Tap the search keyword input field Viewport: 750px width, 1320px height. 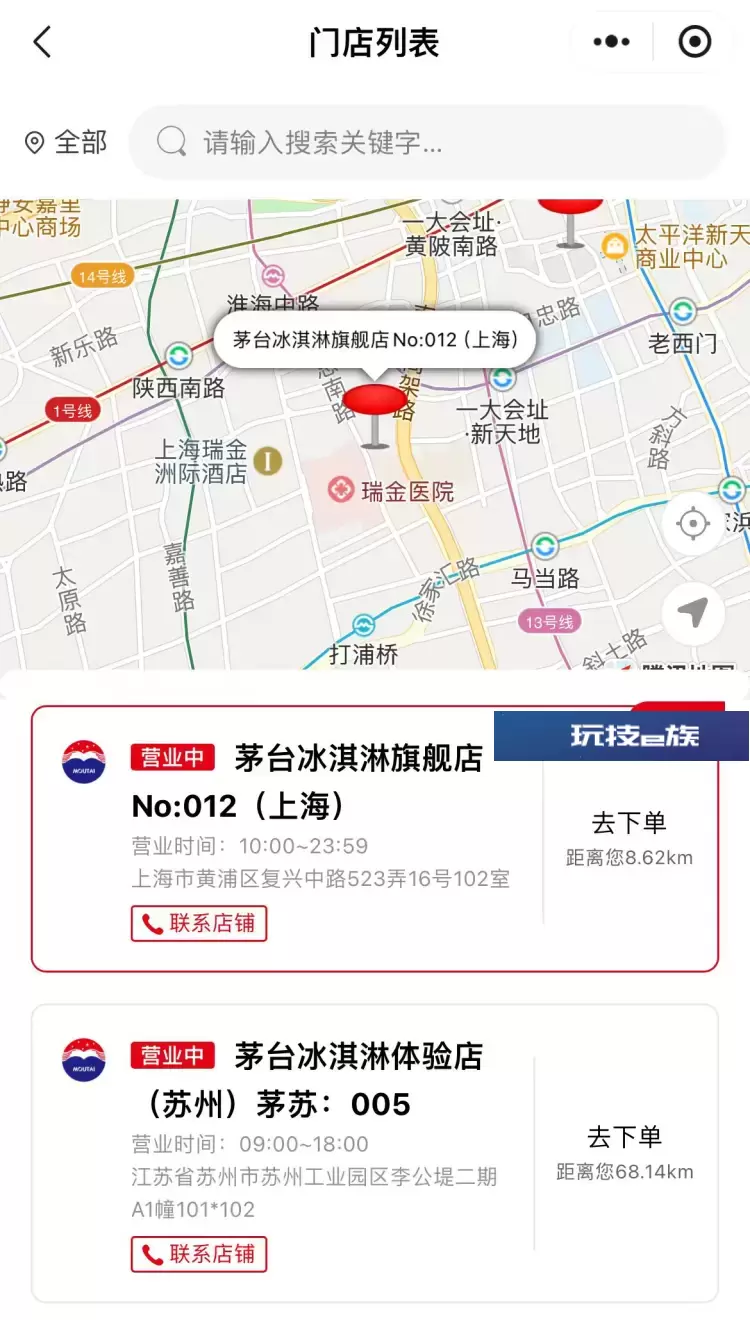pyautogui.click(x=427, y=142)
